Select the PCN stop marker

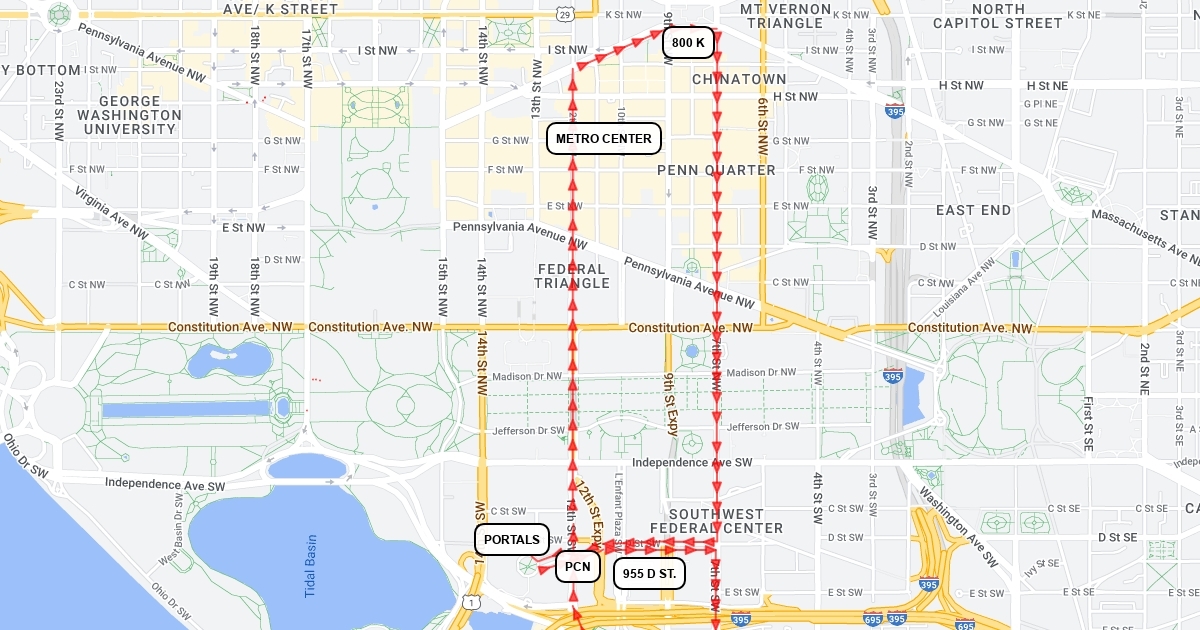[578, 567]
